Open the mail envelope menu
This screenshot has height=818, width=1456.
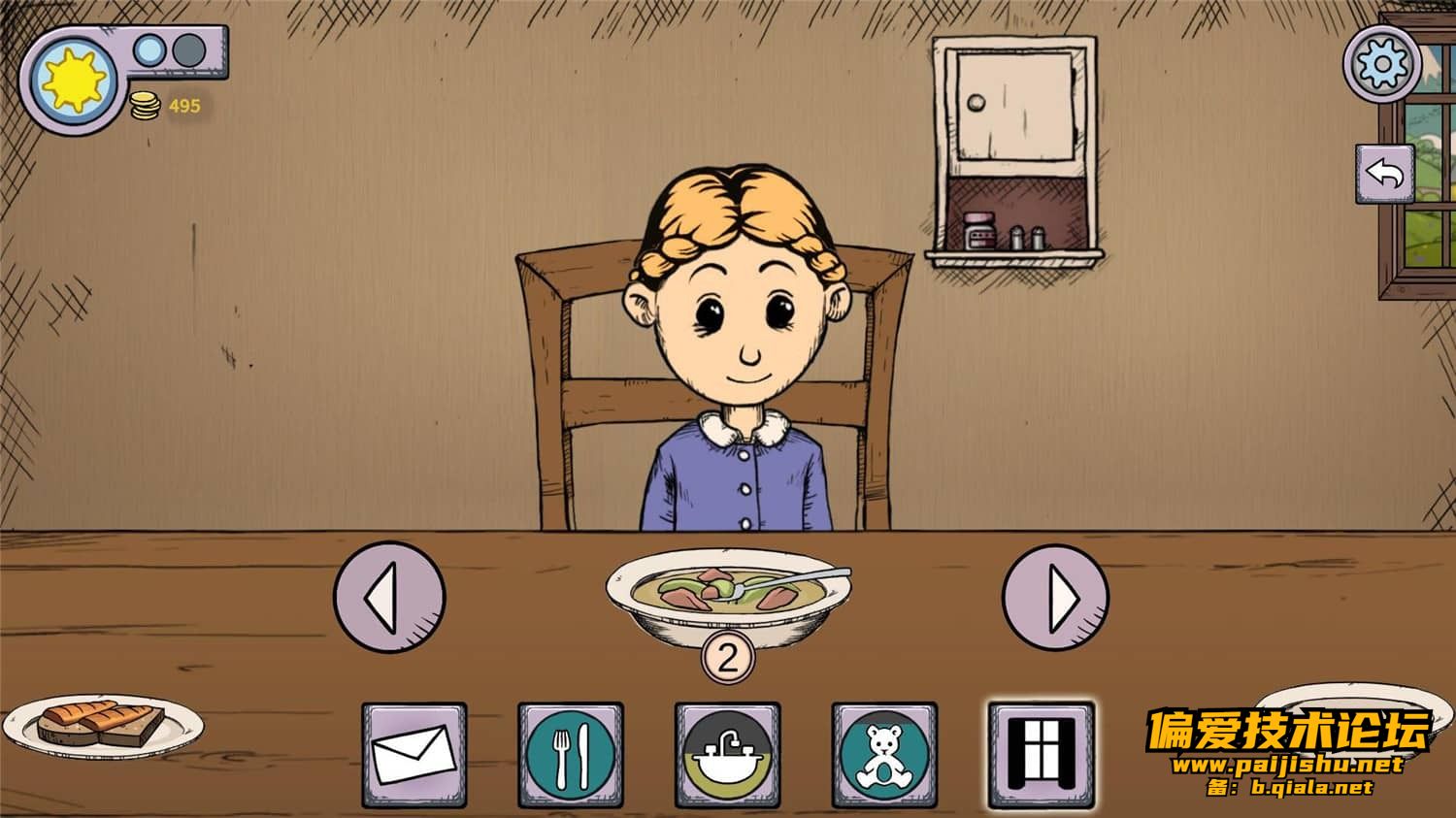(414, 756)
